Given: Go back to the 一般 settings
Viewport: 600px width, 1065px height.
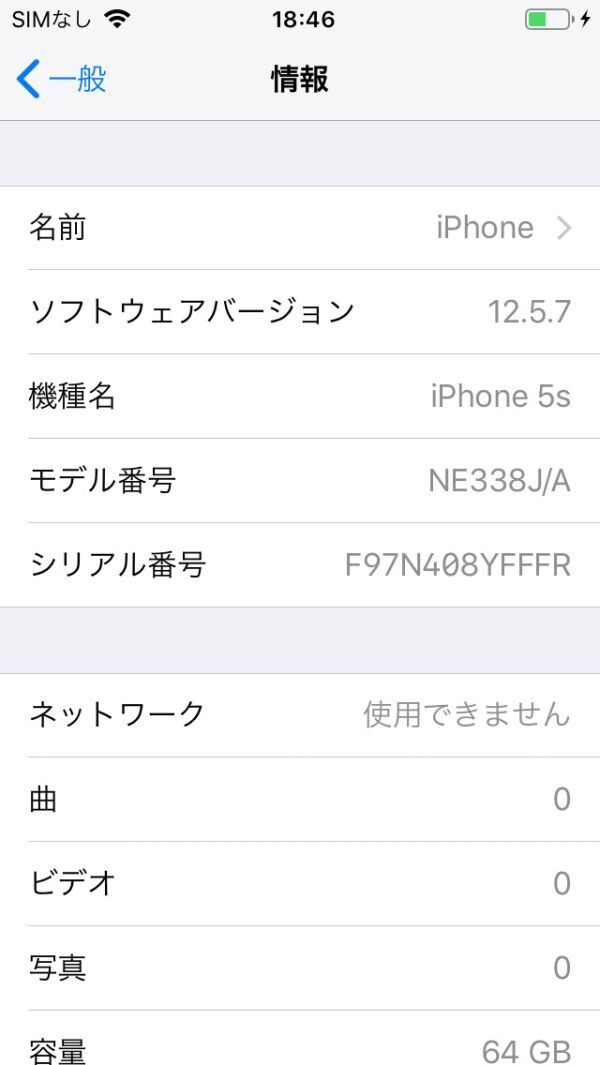Looking at the screenshot, I should 62,79.
